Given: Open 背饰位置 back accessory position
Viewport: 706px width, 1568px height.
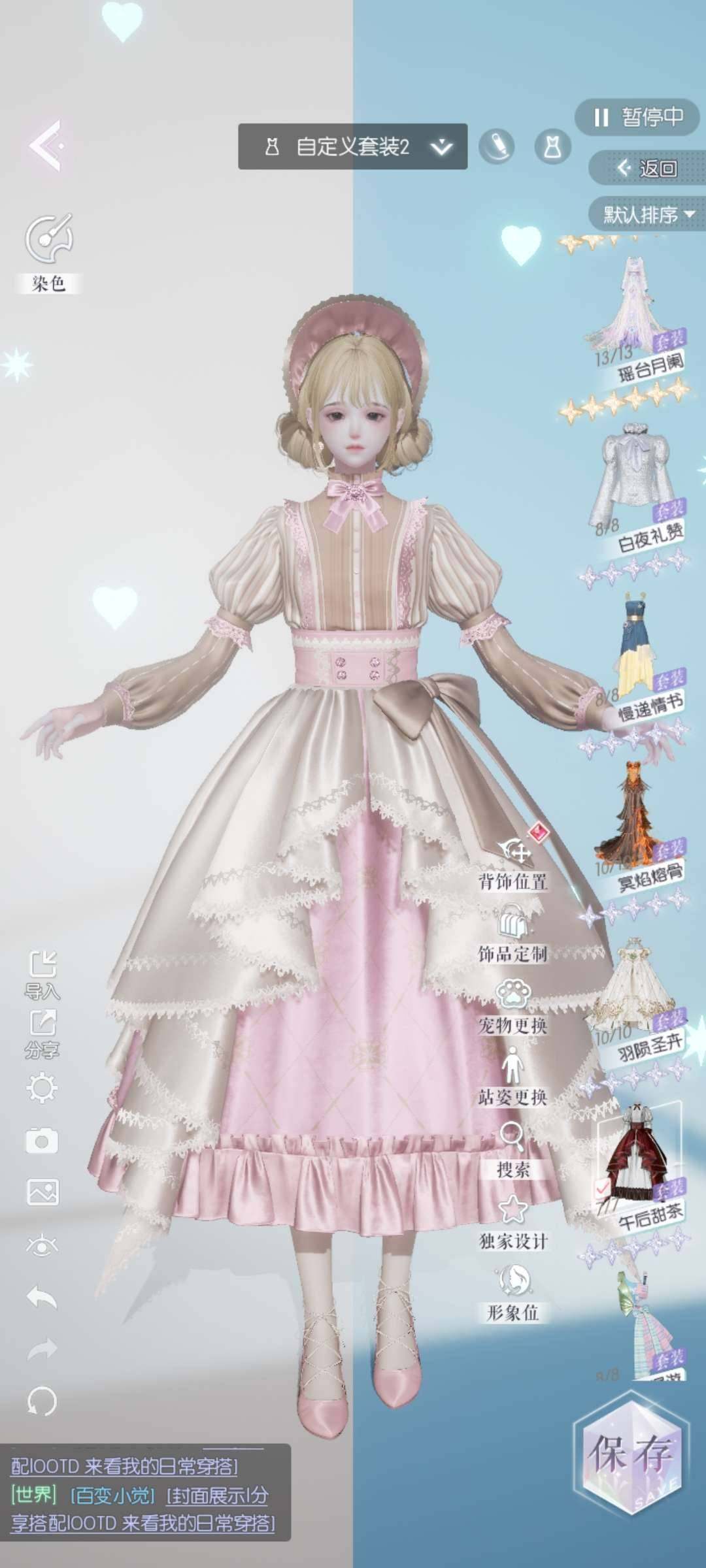Looking at the screenshot, I should pyautogui.click(x=513, y=862).
